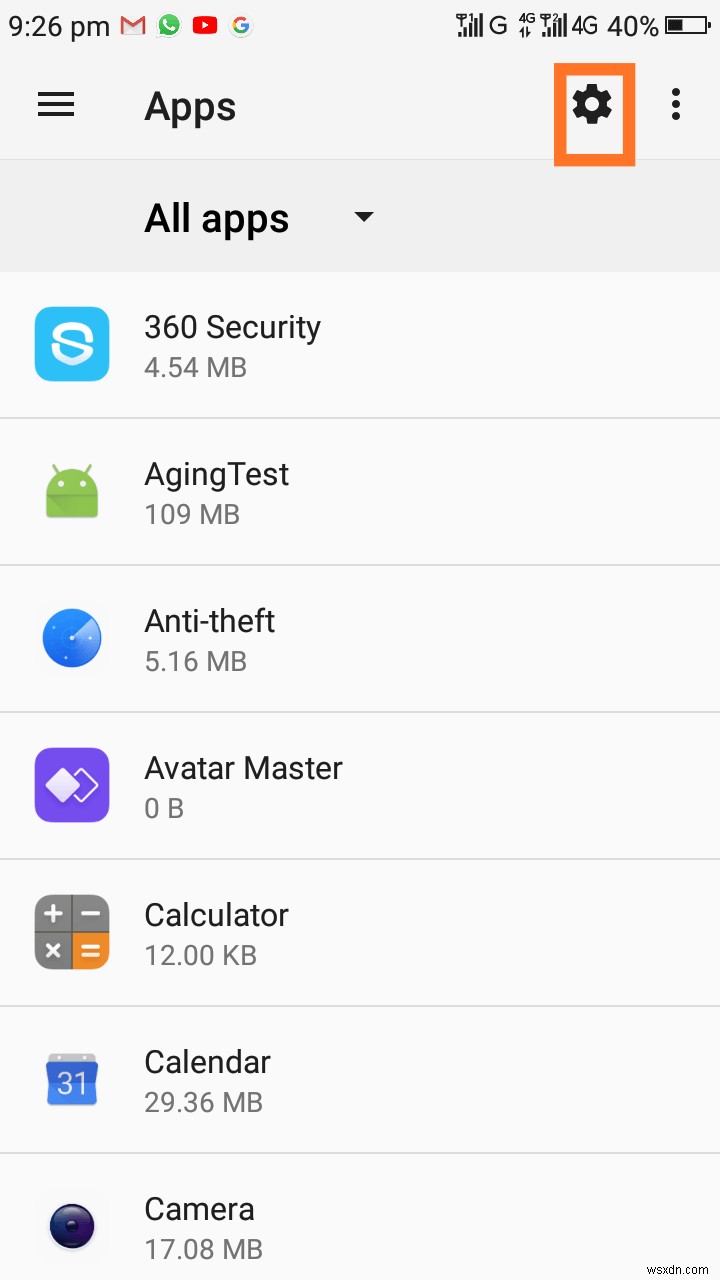Open the Gmail notification icon
This screenshot has width=720, height=1280.
[x=132, y=26]
